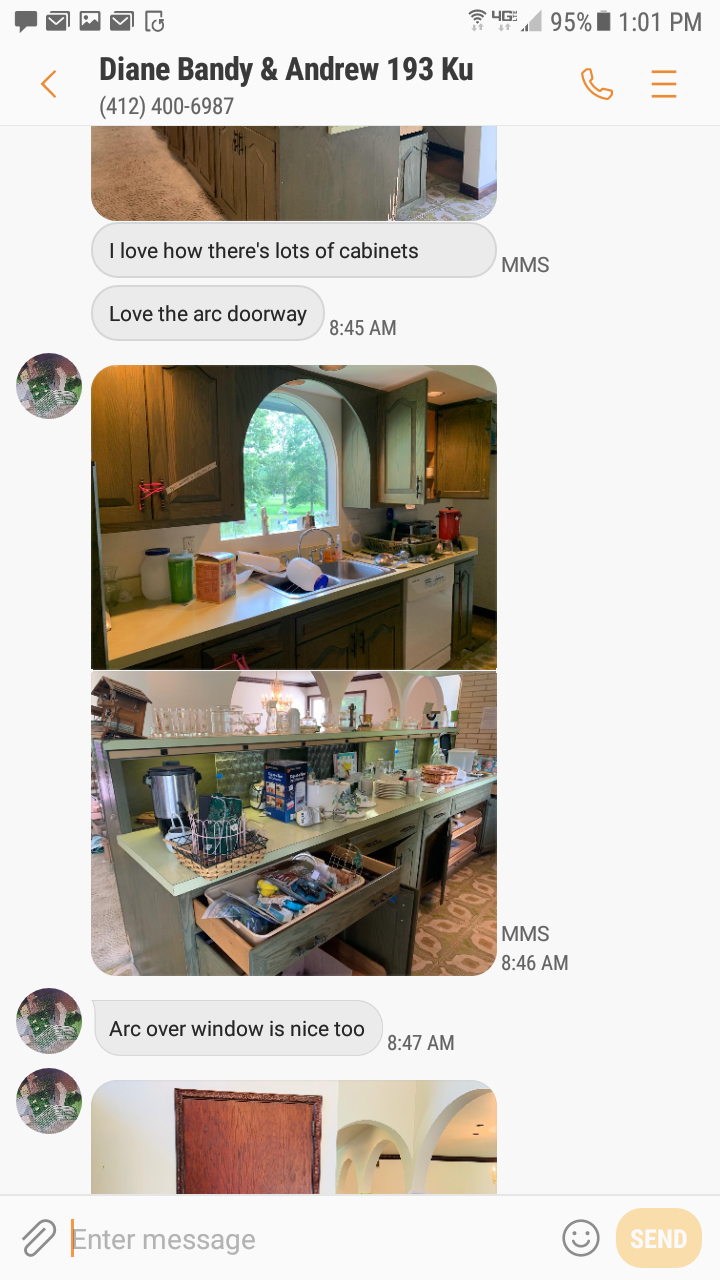Open the kitchen window photo
This screenshot has height=1280, width=720.
click(x=294, y=517)
